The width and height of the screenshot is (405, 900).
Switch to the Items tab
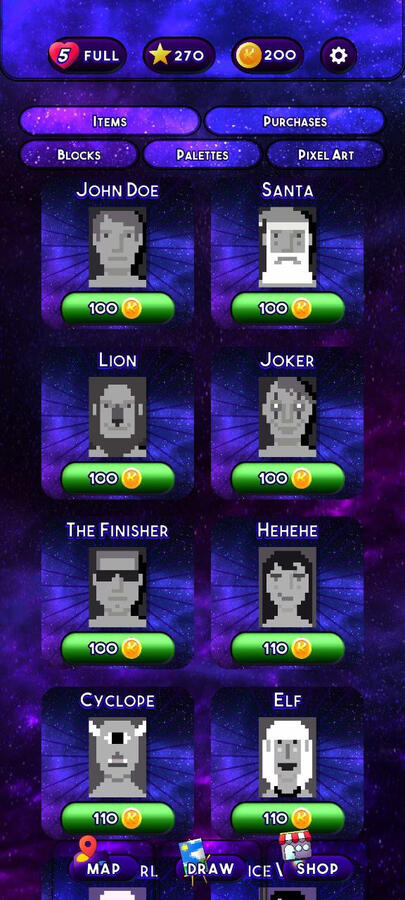[x=110, y=121]
